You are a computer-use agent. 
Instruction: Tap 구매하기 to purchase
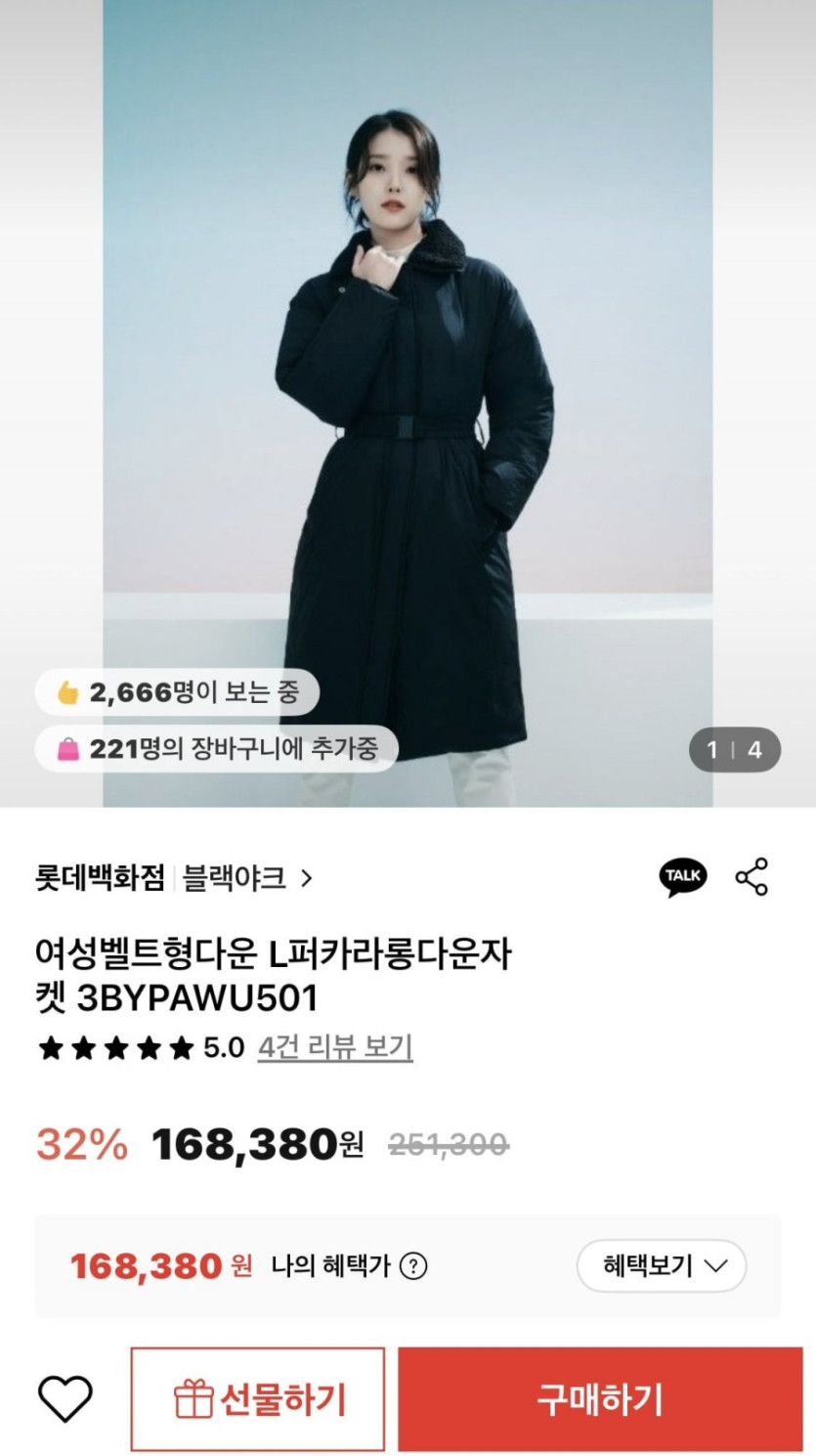click(x=599, y=1399)
